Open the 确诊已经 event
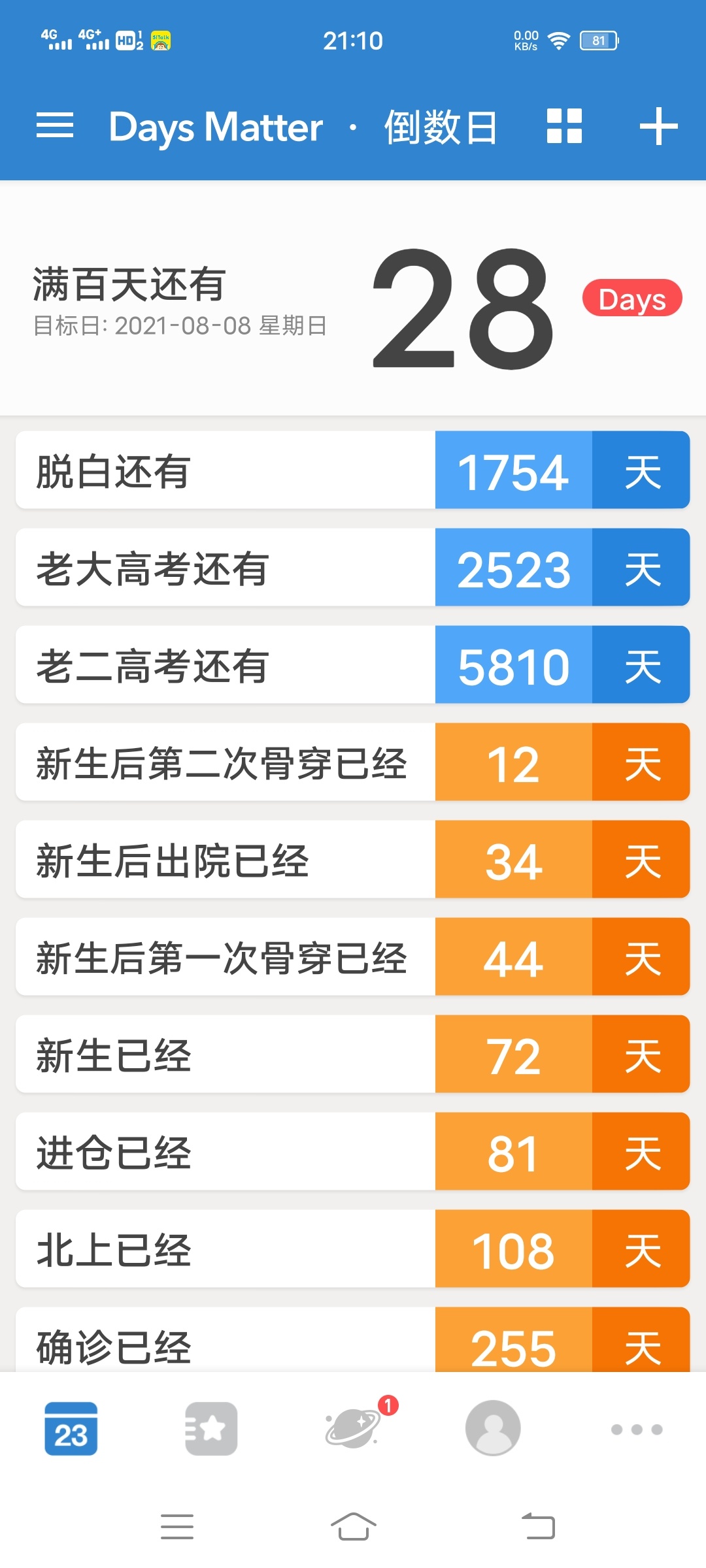This screenshot has width=706, height=1568. [353, 1339]
